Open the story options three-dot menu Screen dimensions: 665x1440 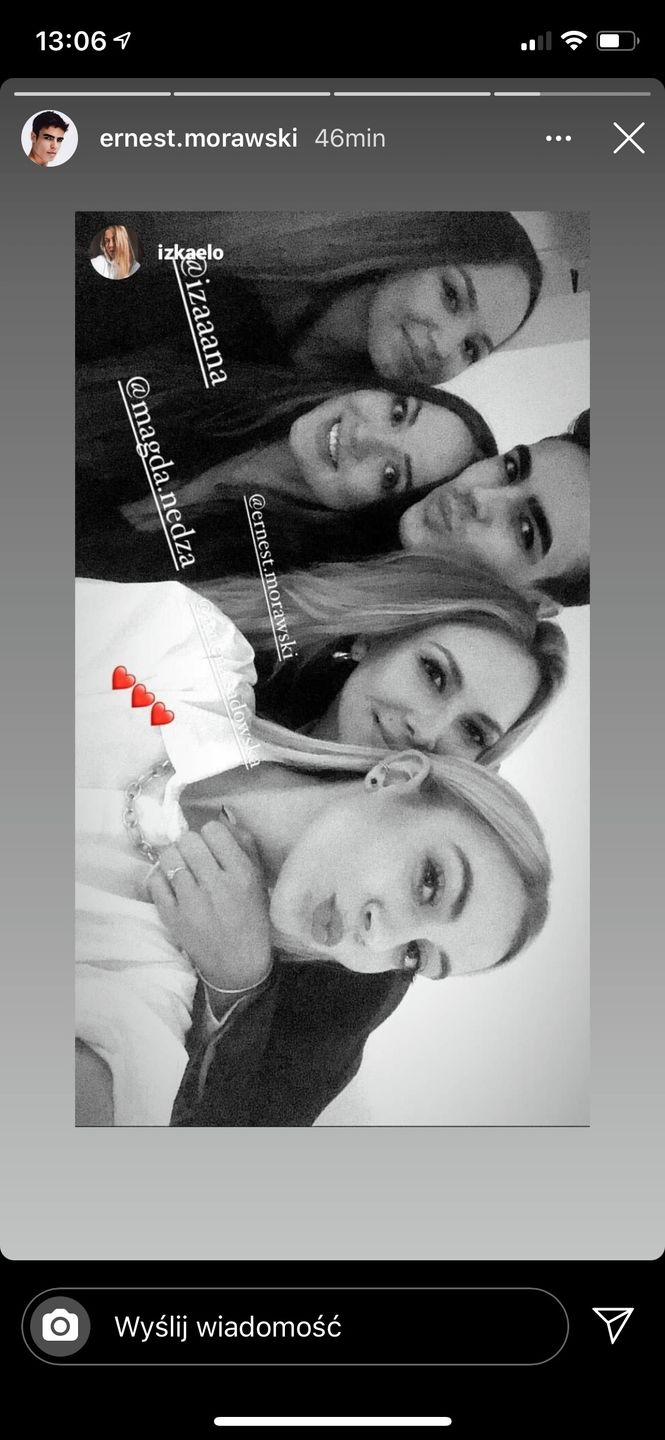point(558,138)
